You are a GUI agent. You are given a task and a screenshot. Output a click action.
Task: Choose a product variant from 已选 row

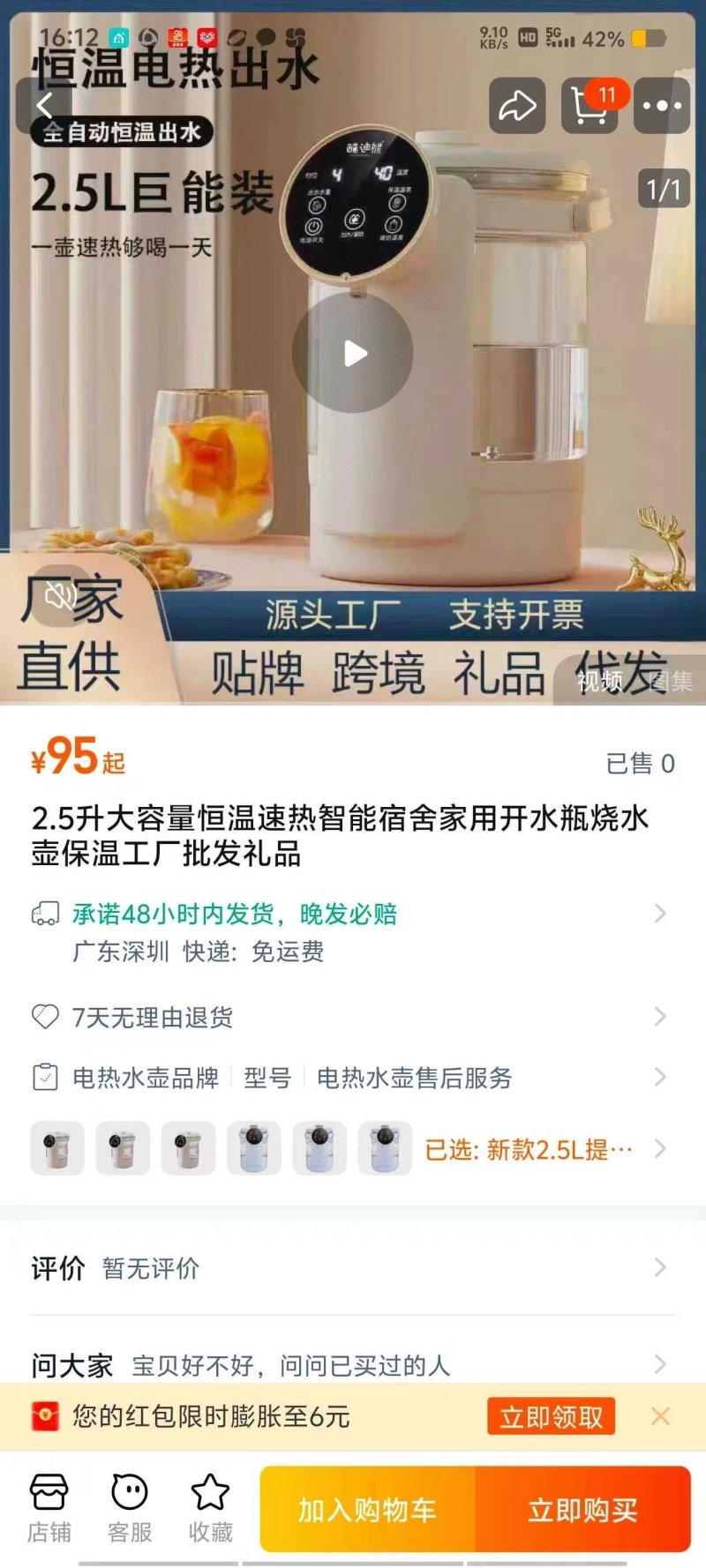tap(528, 1149)
